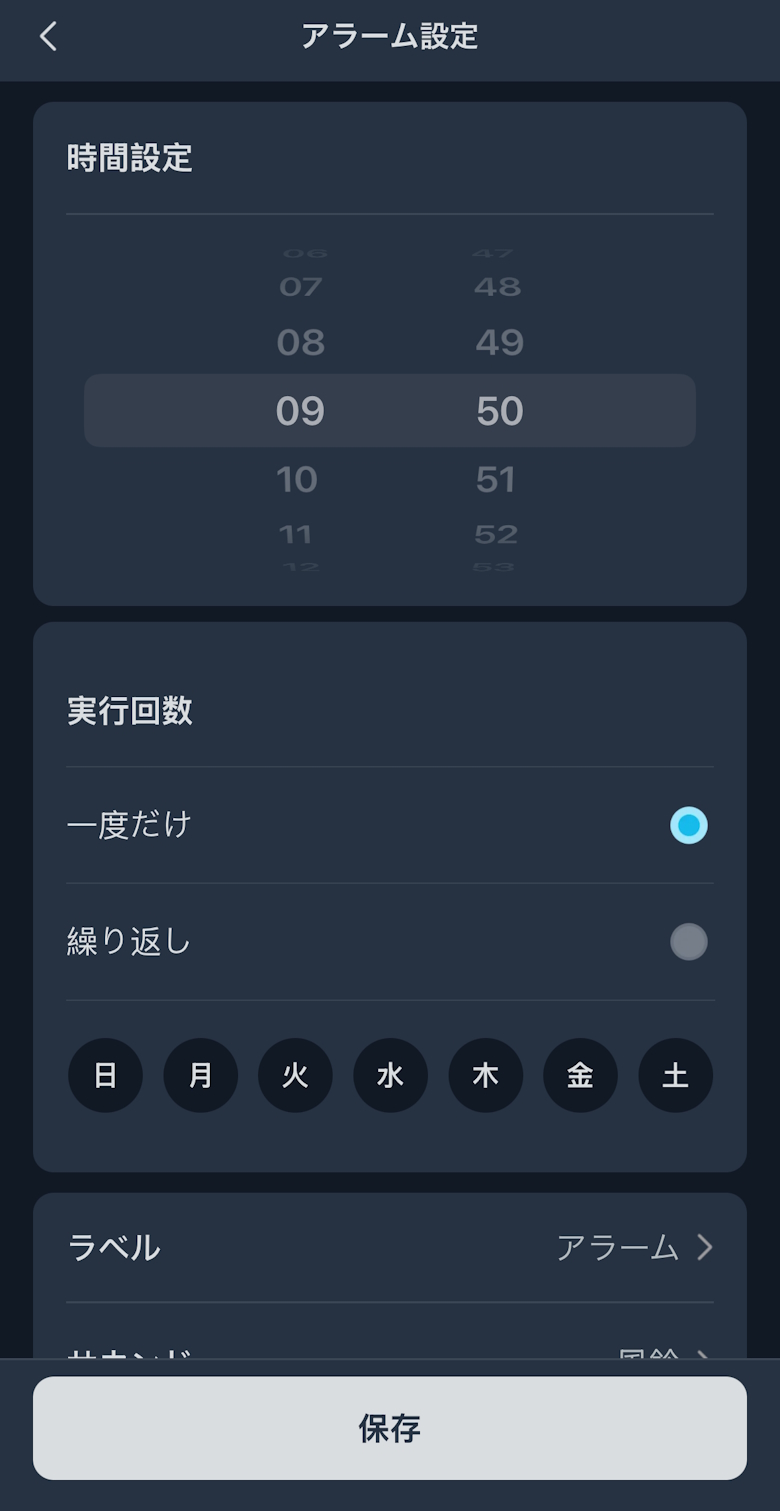Choose the 一度だけ option
The height and width of the screenshot is (1511, 780).
390,825
